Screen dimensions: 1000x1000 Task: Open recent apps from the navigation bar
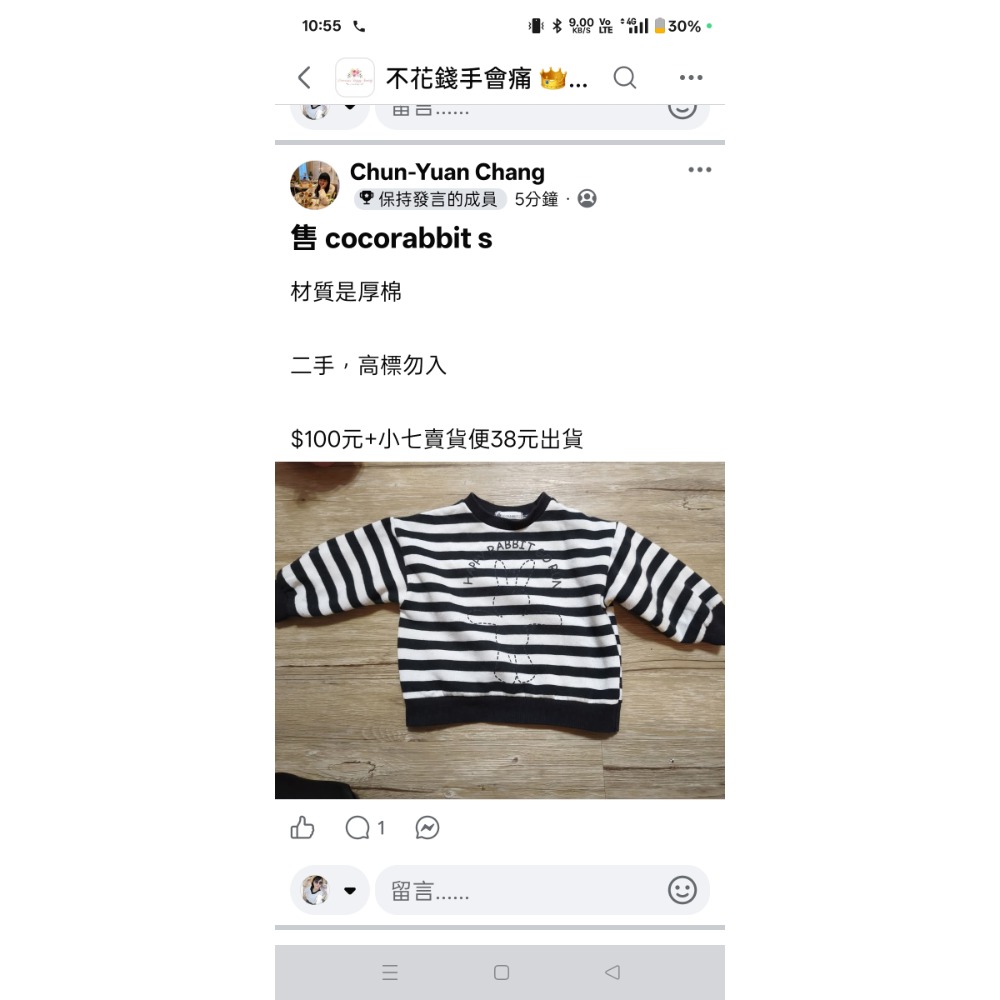(391, 972)
